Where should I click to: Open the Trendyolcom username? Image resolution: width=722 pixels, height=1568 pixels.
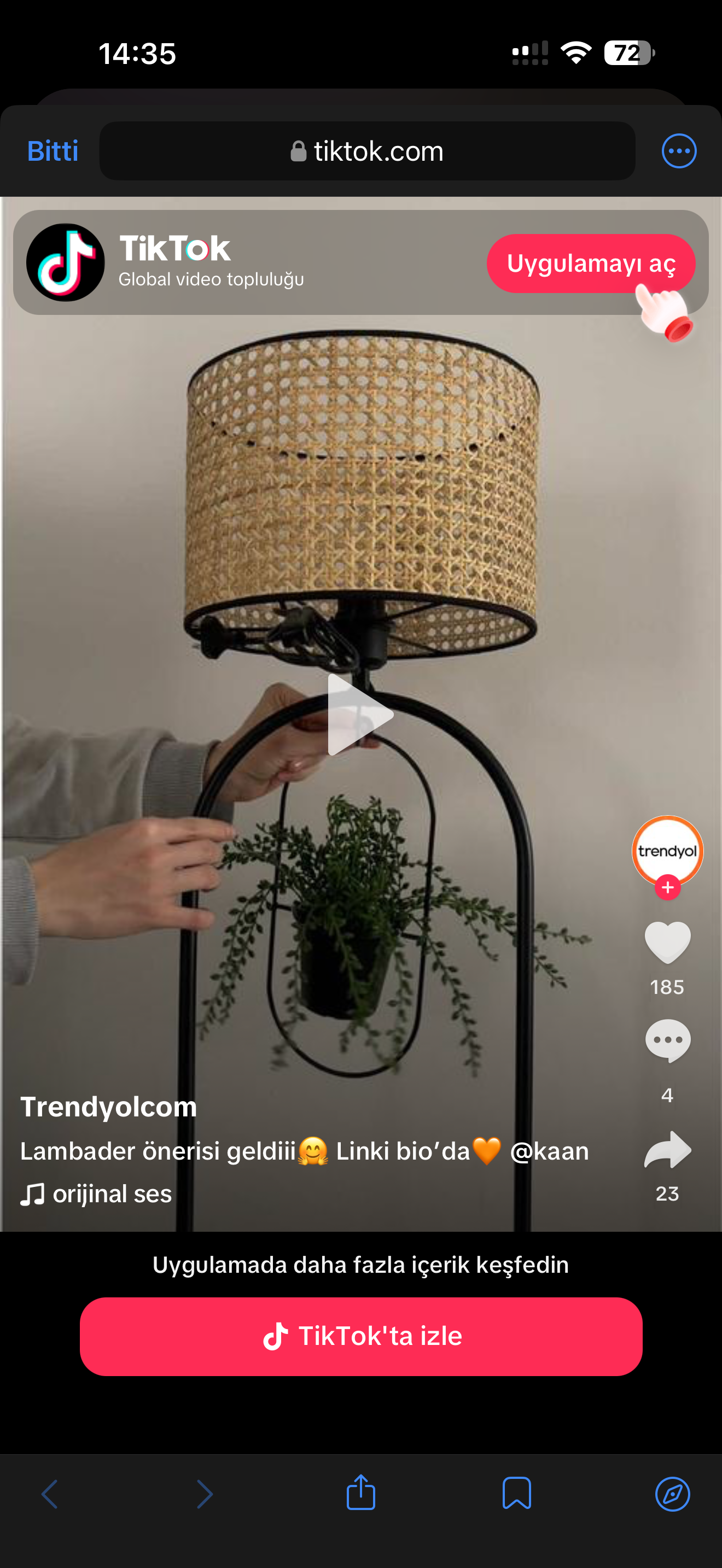pos(108,1107)
